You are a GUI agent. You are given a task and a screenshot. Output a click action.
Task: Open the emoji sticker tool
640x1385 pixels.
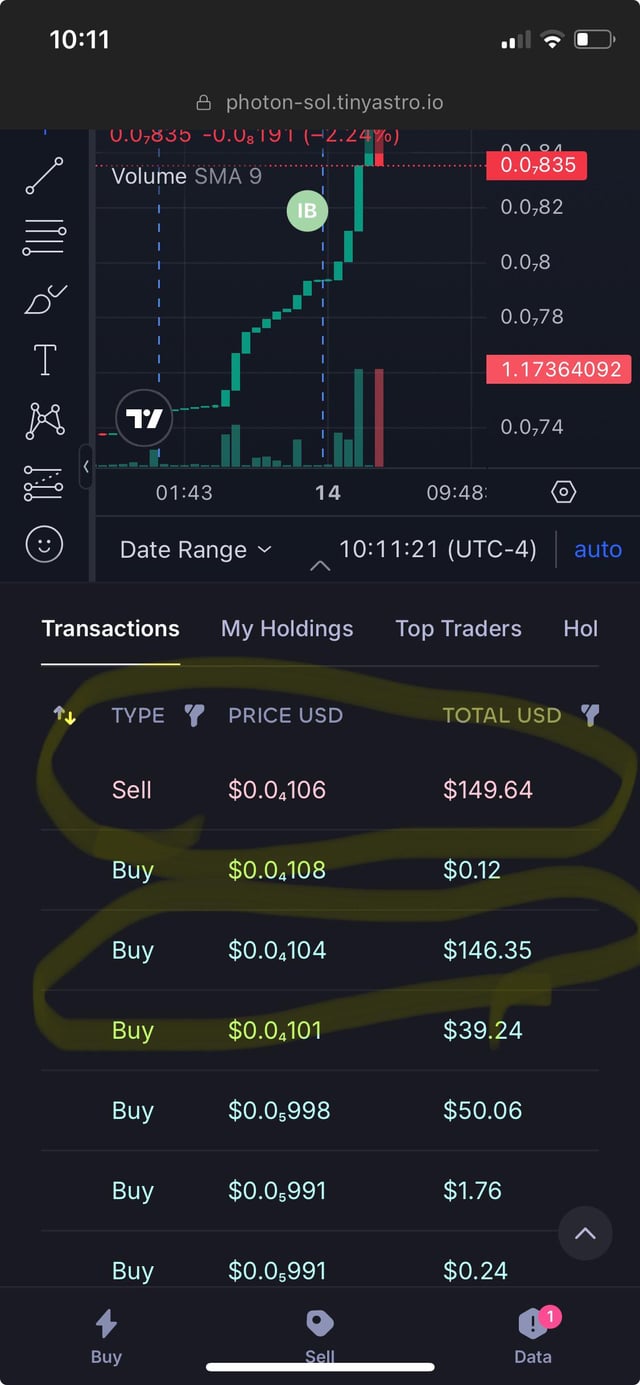click(x=44, y=544)
